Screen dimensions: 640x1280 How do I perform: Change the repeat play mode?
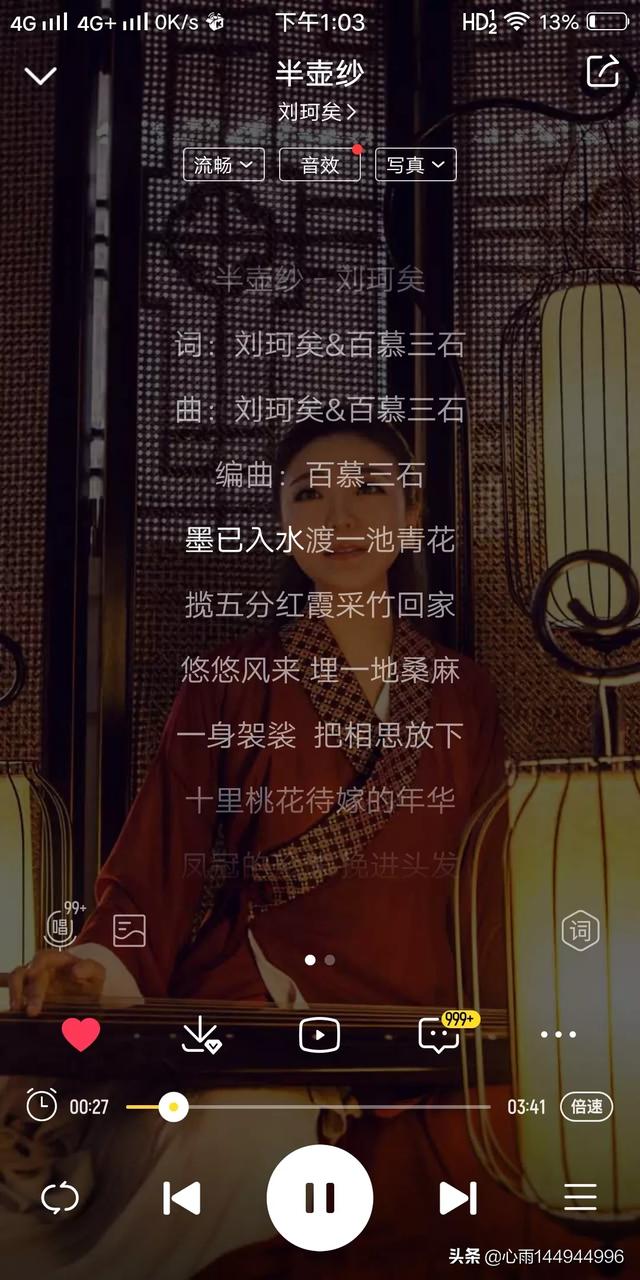tap(60, 1197)
